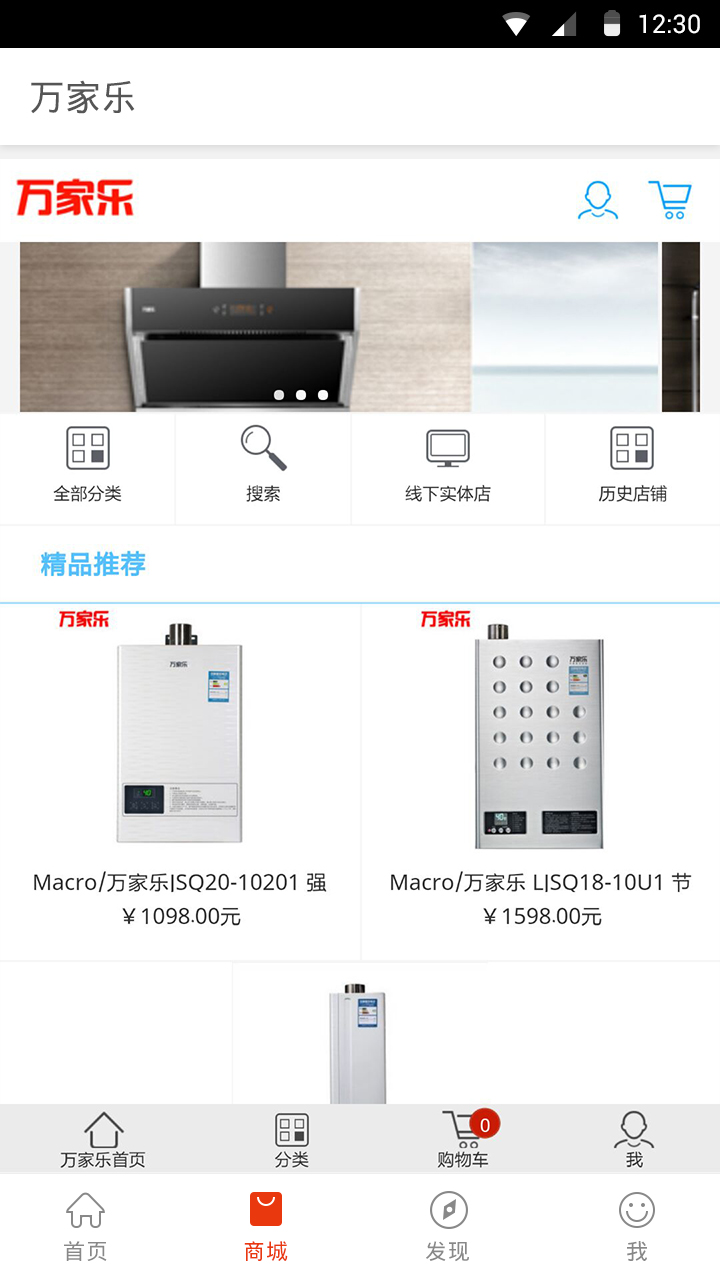Go to 万家乐首页 store home
The height and width of the screenshot is (1280, 720).
coord(103,1140)
